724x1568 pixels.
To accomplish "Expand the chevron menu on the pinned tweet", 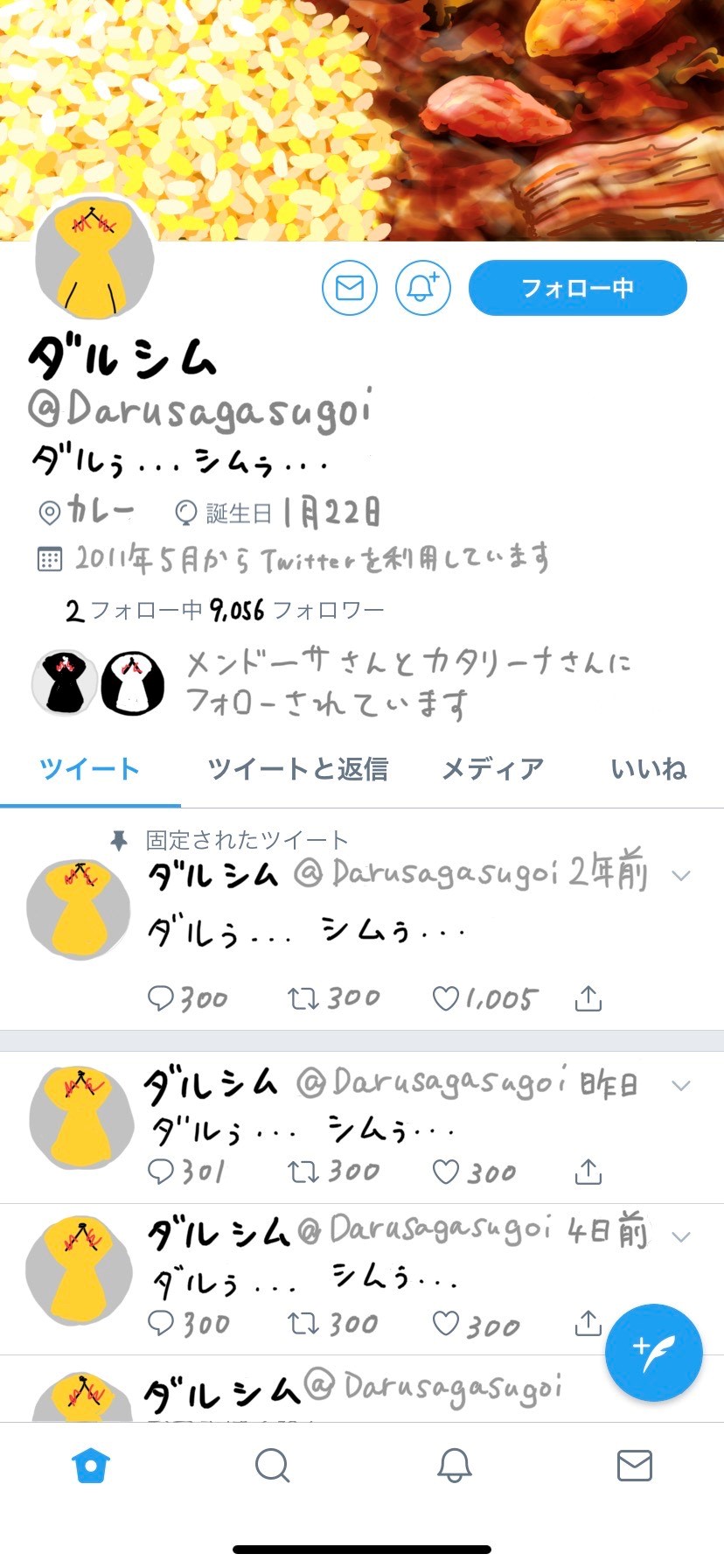I will (680, 875).
